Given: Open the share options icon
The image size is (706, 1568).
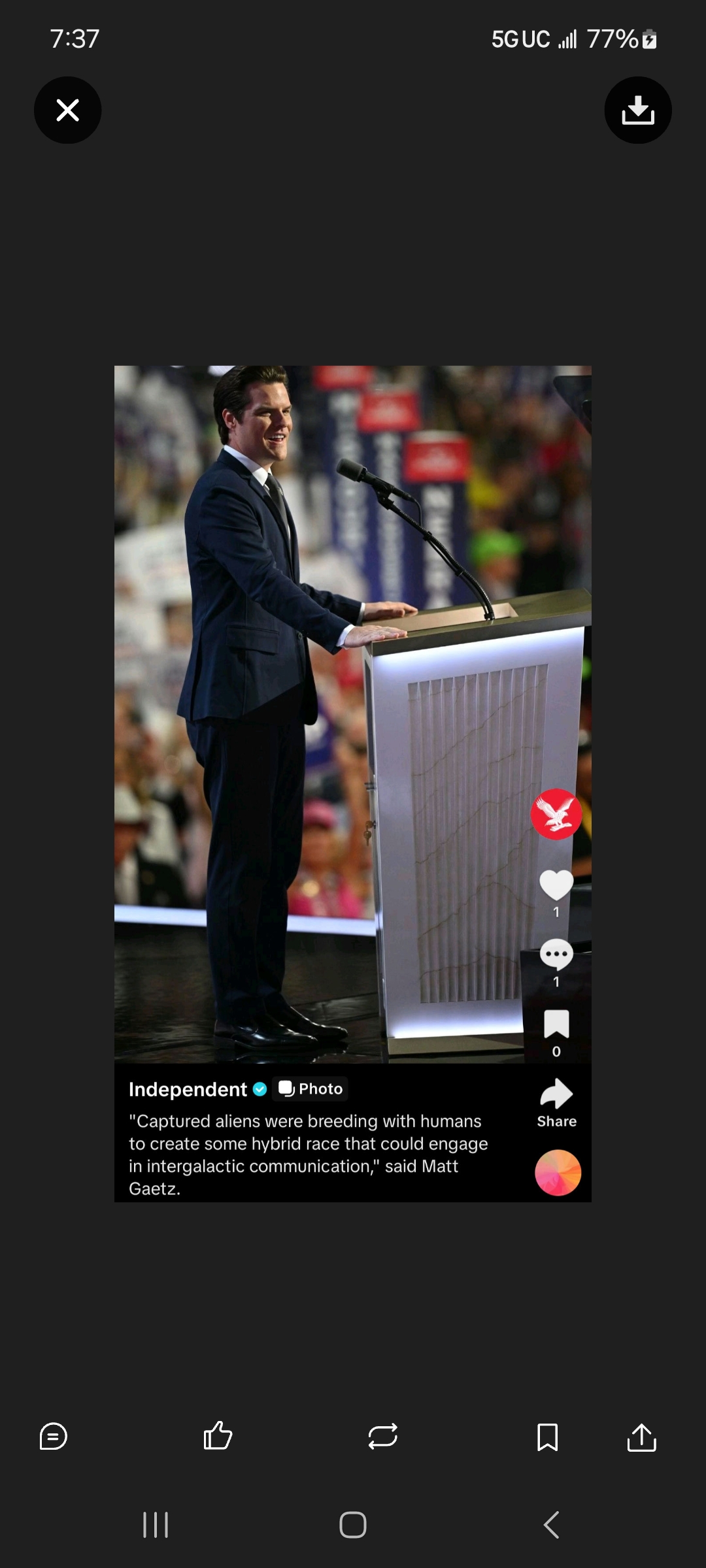Looking at the screenshot, I should [641, 1437].
